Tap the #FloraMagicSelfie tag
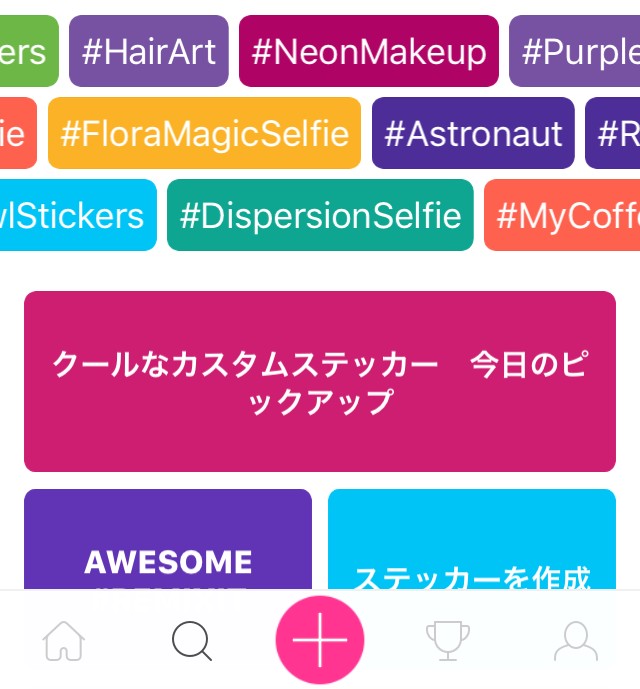The width and height of the screenshot is (640, 689). pyautogui.click(x=204, y=133)
